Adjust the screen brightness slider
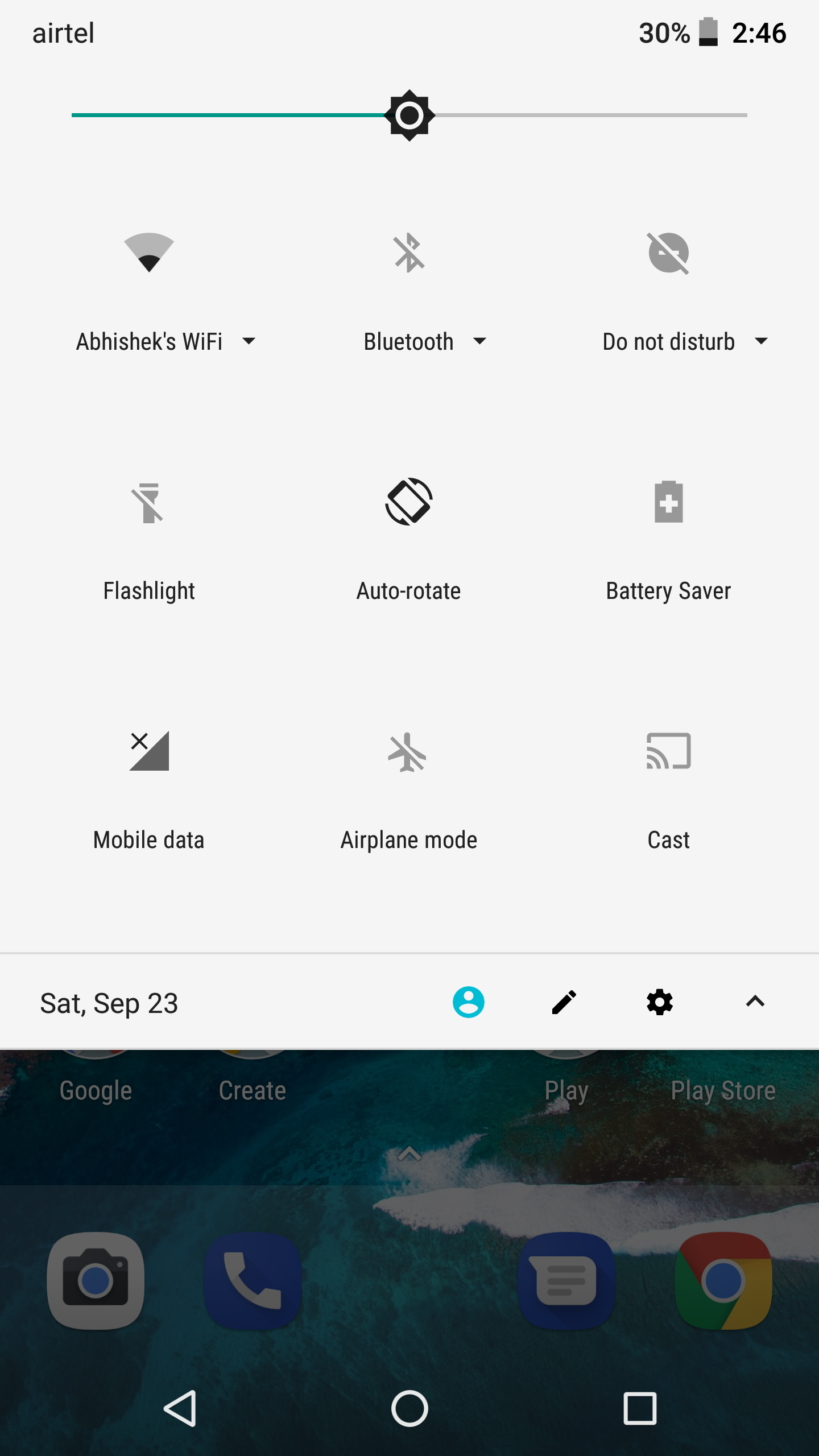 coord(409,115)
